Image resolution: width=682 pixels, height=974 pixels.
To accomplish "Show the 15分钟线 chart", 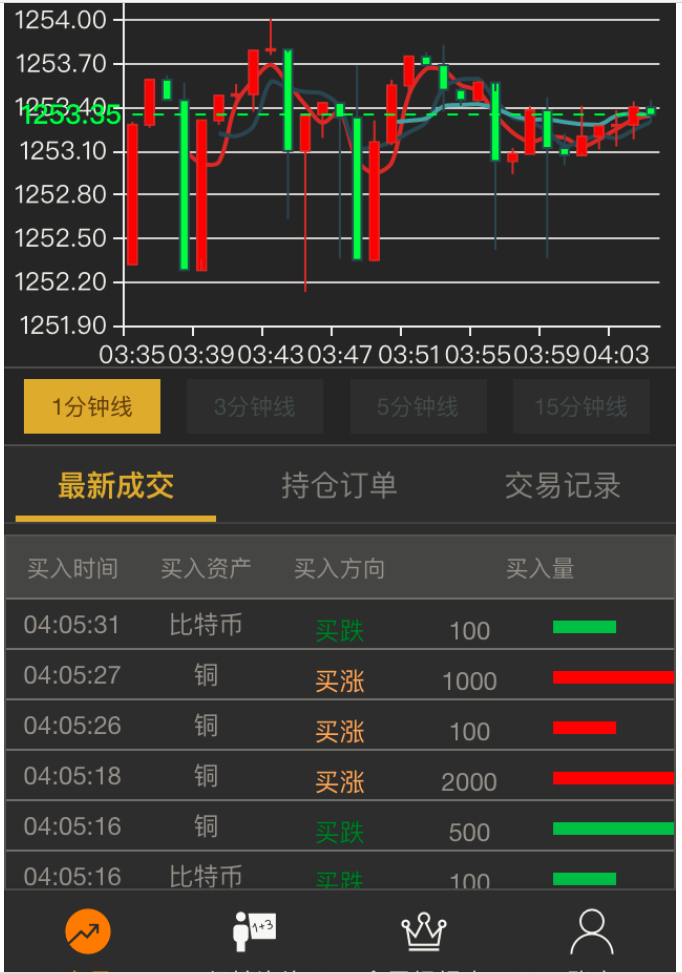I will pos(581,407).
